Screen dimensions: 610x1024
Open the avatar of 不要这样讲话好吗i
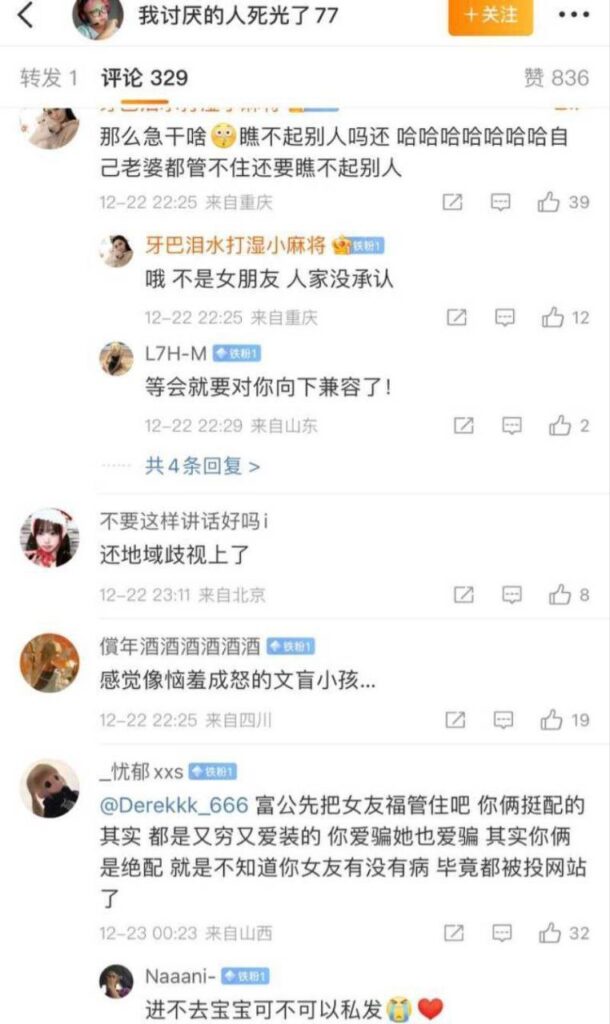[x=50, y=539]
